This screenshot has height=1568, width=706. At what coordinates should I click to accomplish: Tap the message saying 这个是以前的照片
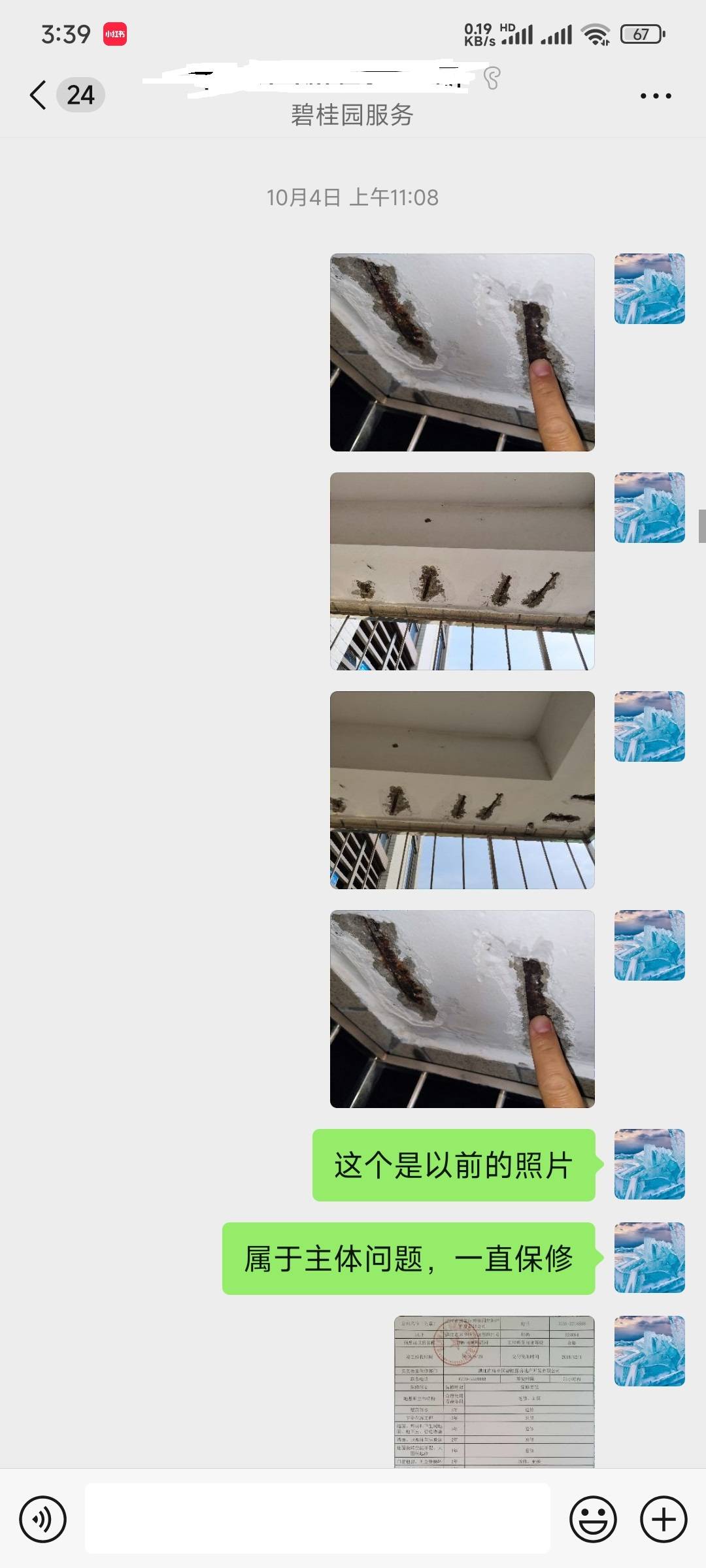(x=454, y=1165)
